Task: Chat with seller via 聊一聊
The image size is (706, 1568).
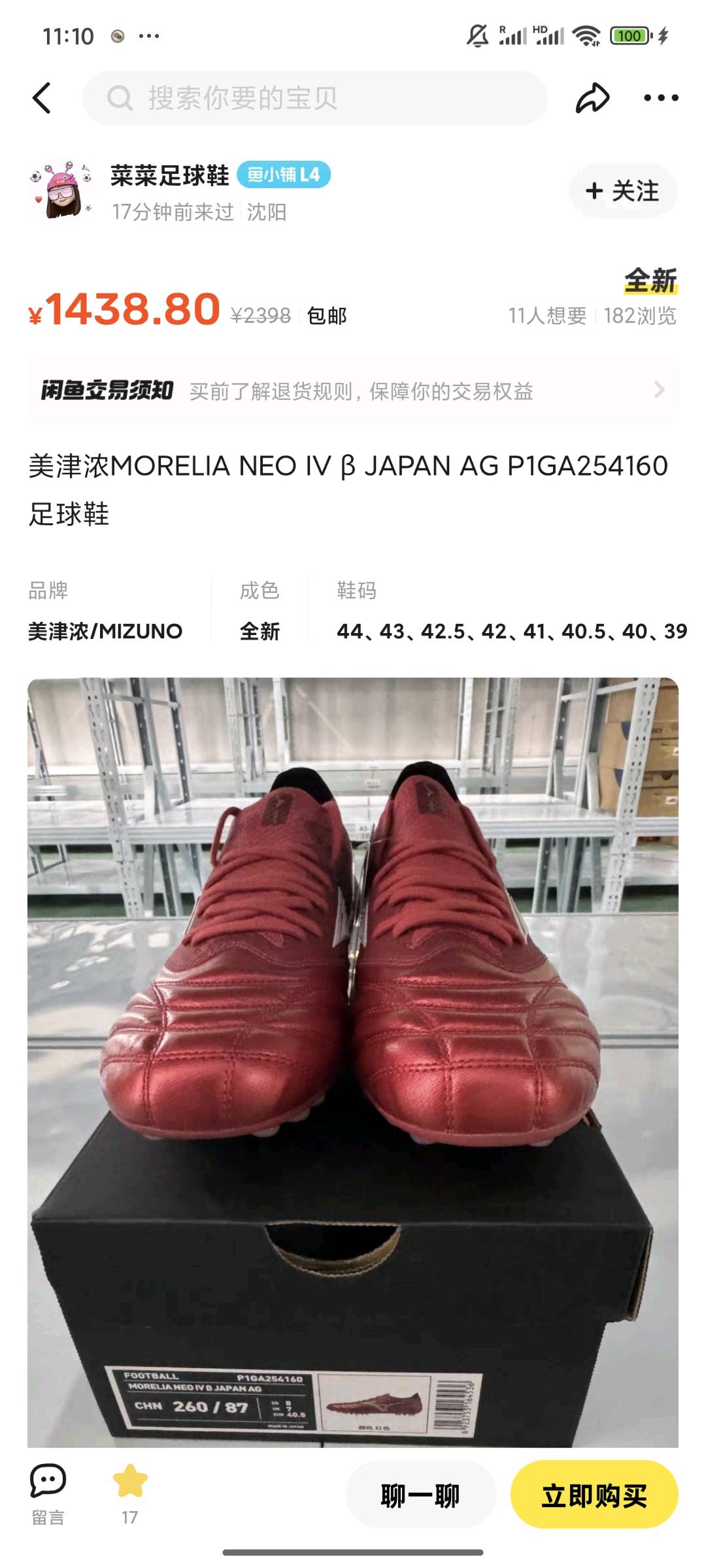Action: tap(420, 1495)
